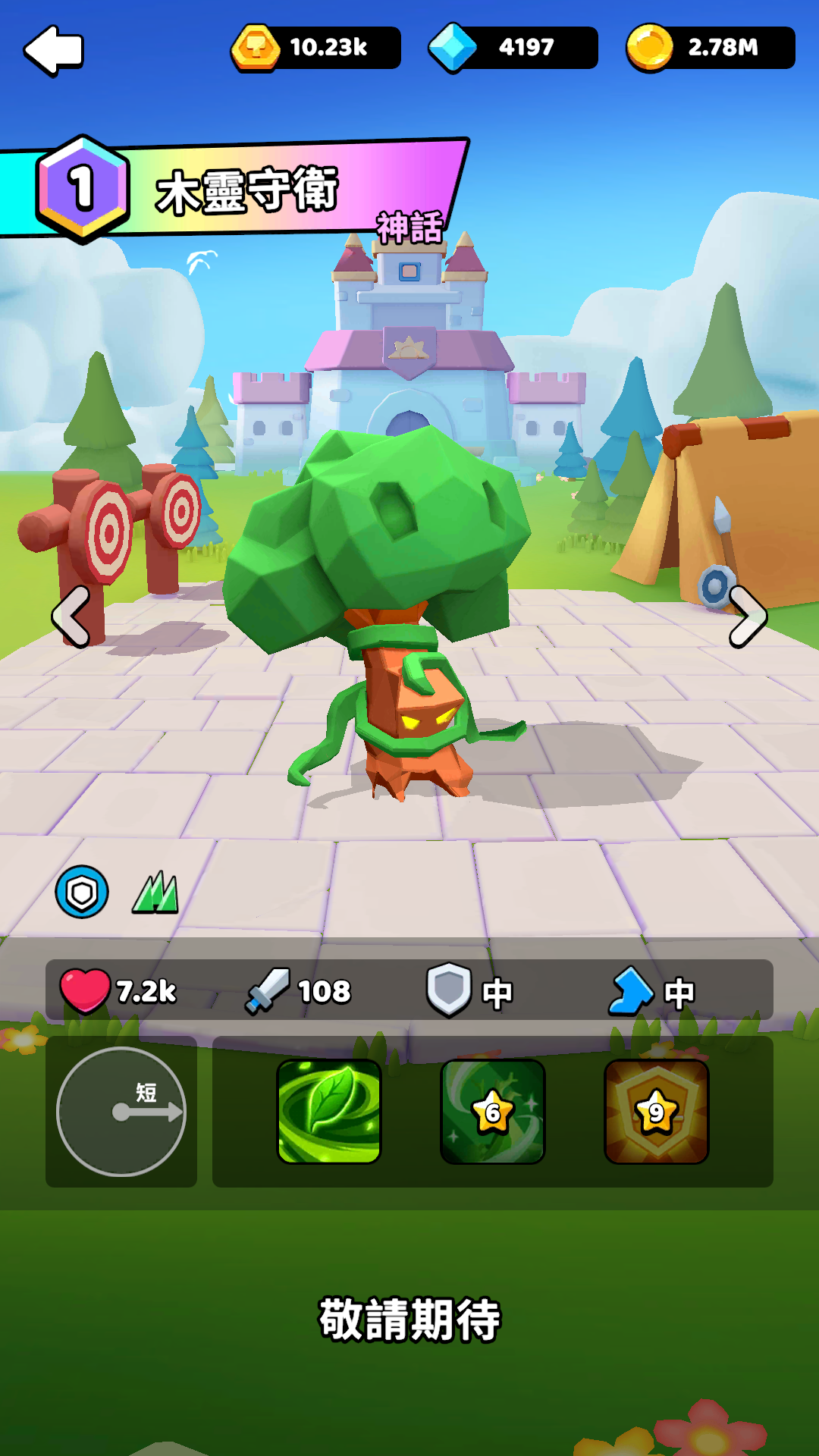Image resolution: width=819 pixels, height=1456 pixels.
Task: Go back with the white arrow
Action: tap(54, 50)
